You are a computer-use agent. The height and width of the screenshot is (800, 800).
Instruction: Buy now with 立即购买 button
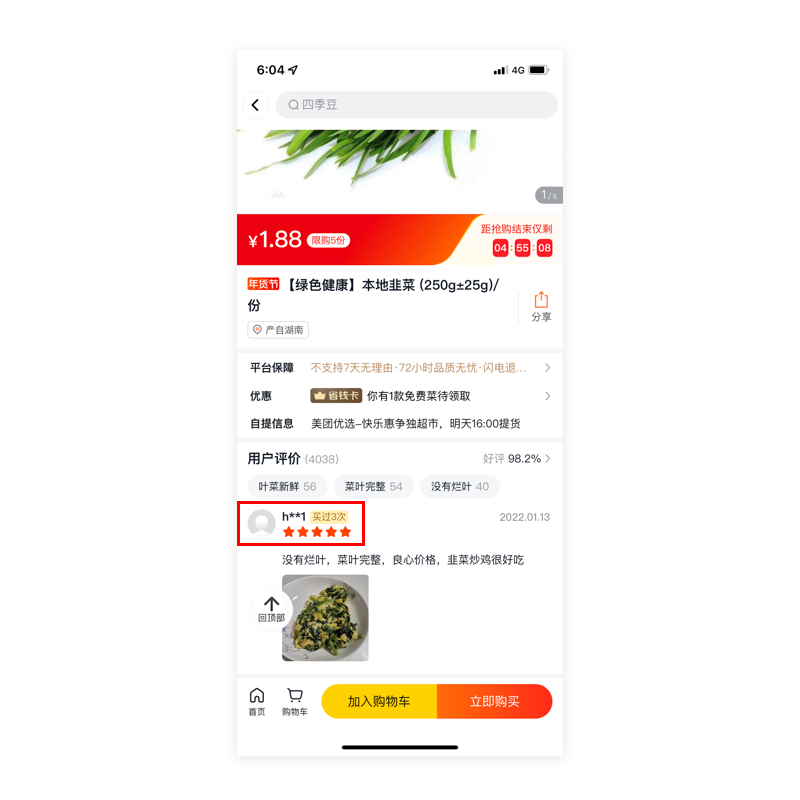pyautogui.click(x=494, y=702)
